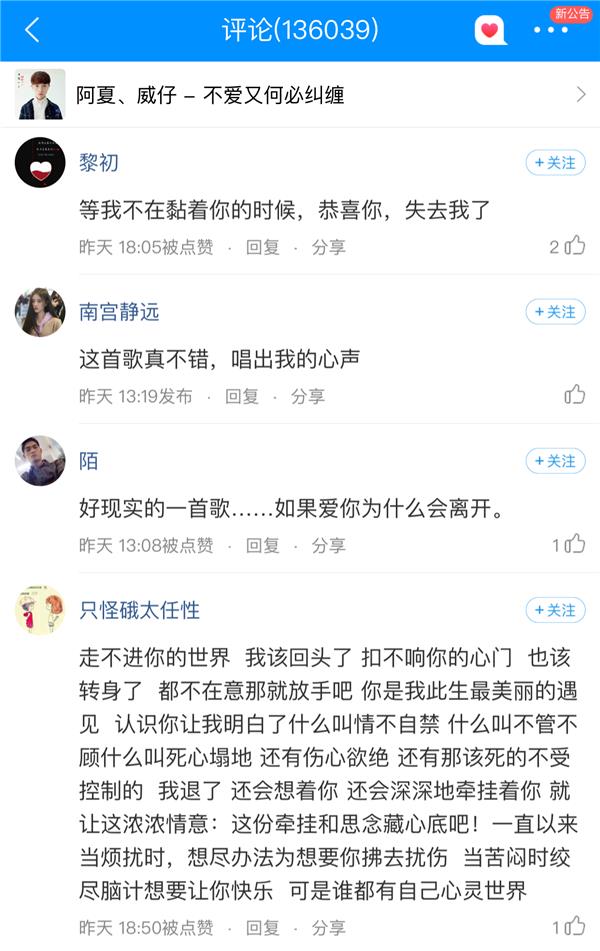
Task: Reply to 南宫静远's comment
Action: tap(242, 396)
